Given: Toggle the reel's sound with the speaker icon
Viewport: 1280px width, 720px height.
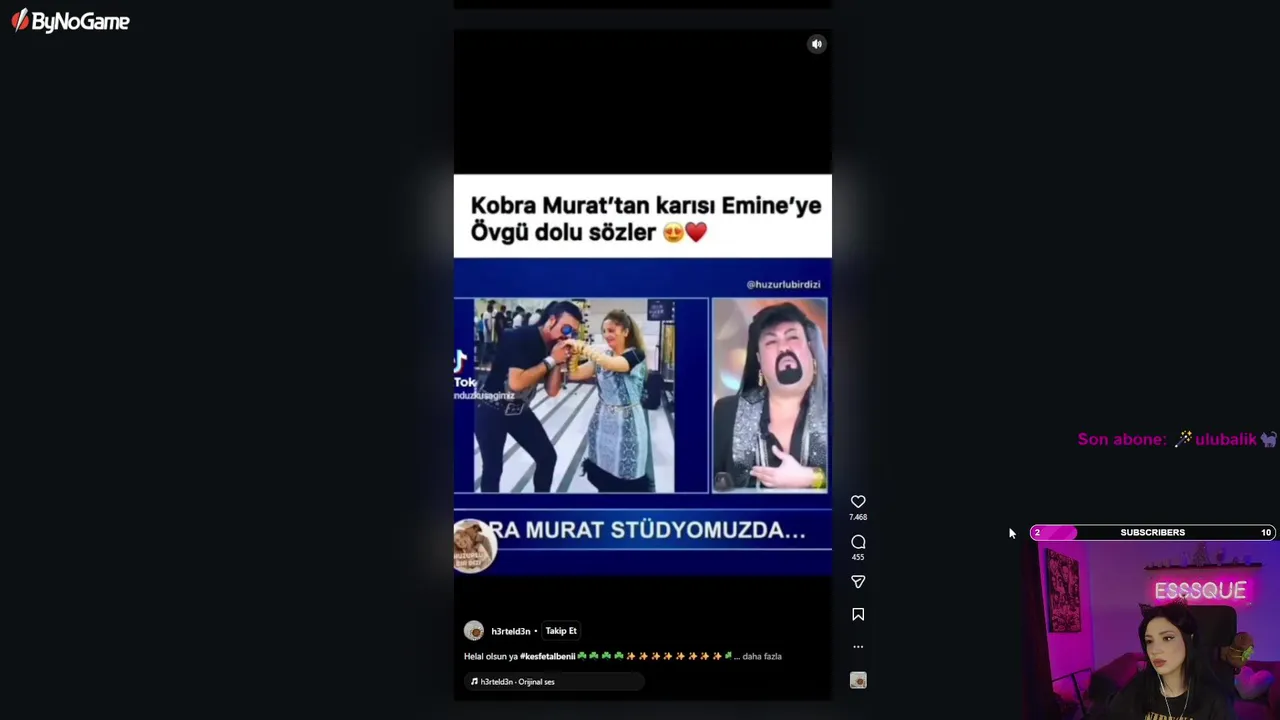Looking at the screenshot, I should [x=817, y=44].
